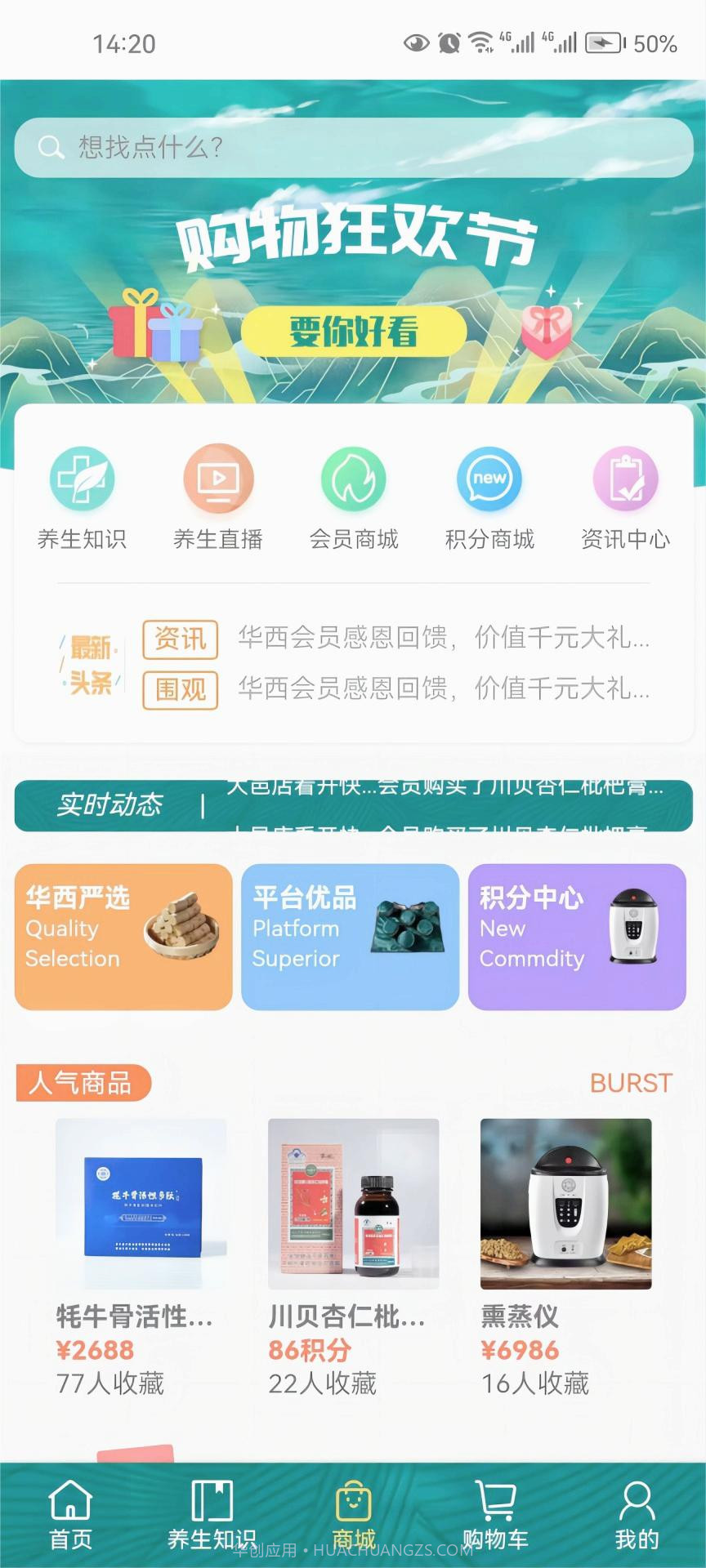
Task: Open the 购物车 shopping cart icon
Action: click(x=494, y=1511)
